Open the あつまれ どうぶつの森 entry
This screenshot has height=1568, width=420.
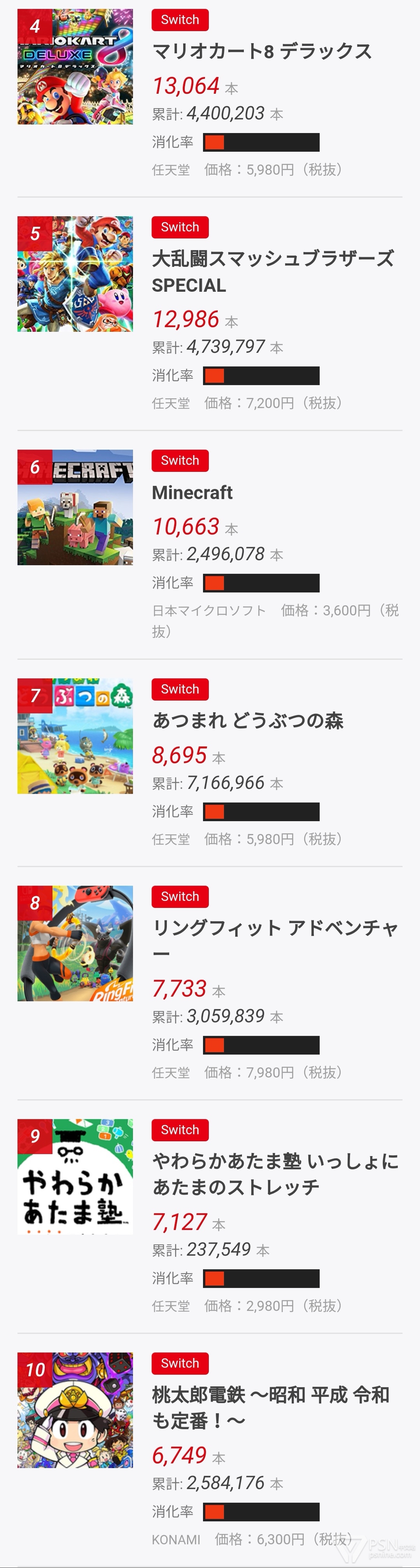pyautogui.click(x=248, y=721)
